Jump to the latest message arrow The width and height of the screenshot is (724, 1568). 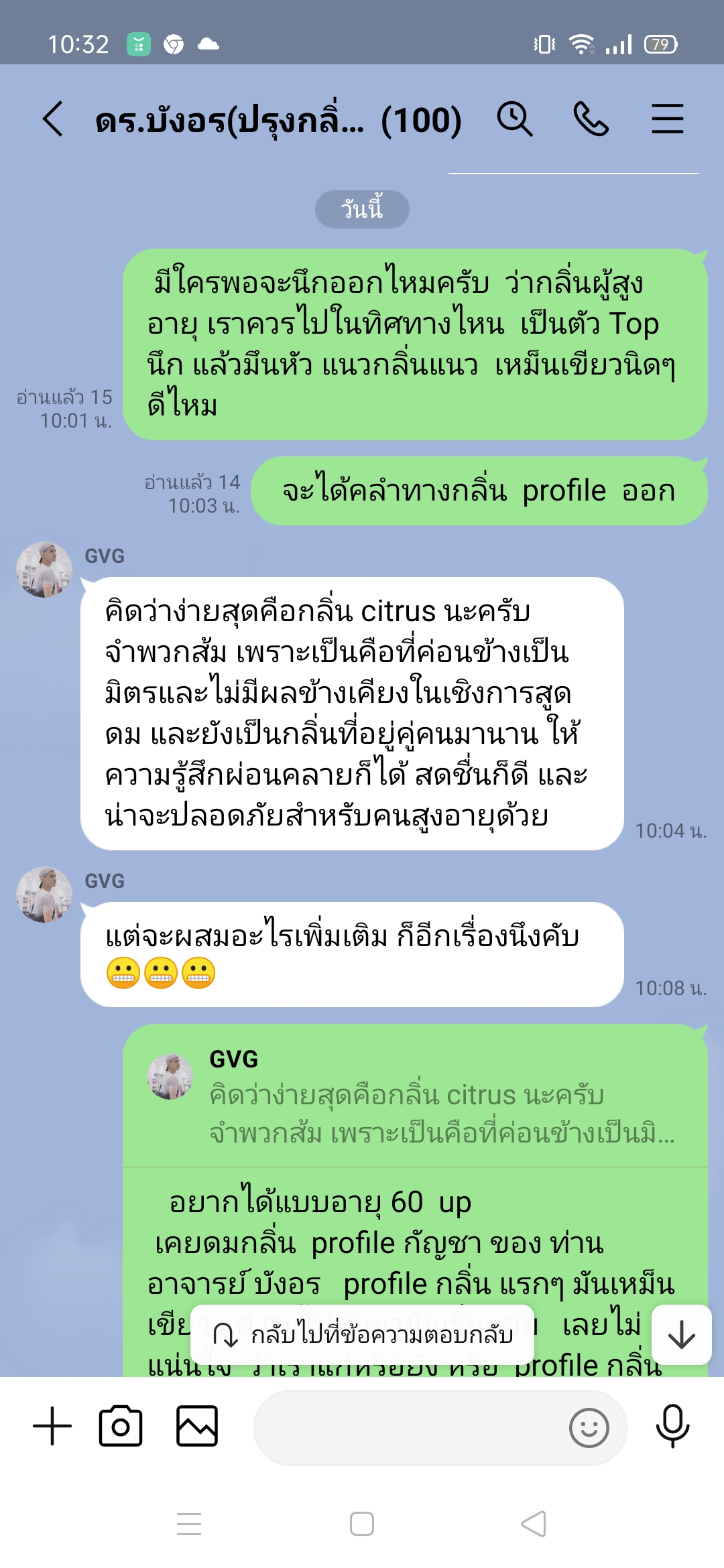click(x=681, y=1335)
